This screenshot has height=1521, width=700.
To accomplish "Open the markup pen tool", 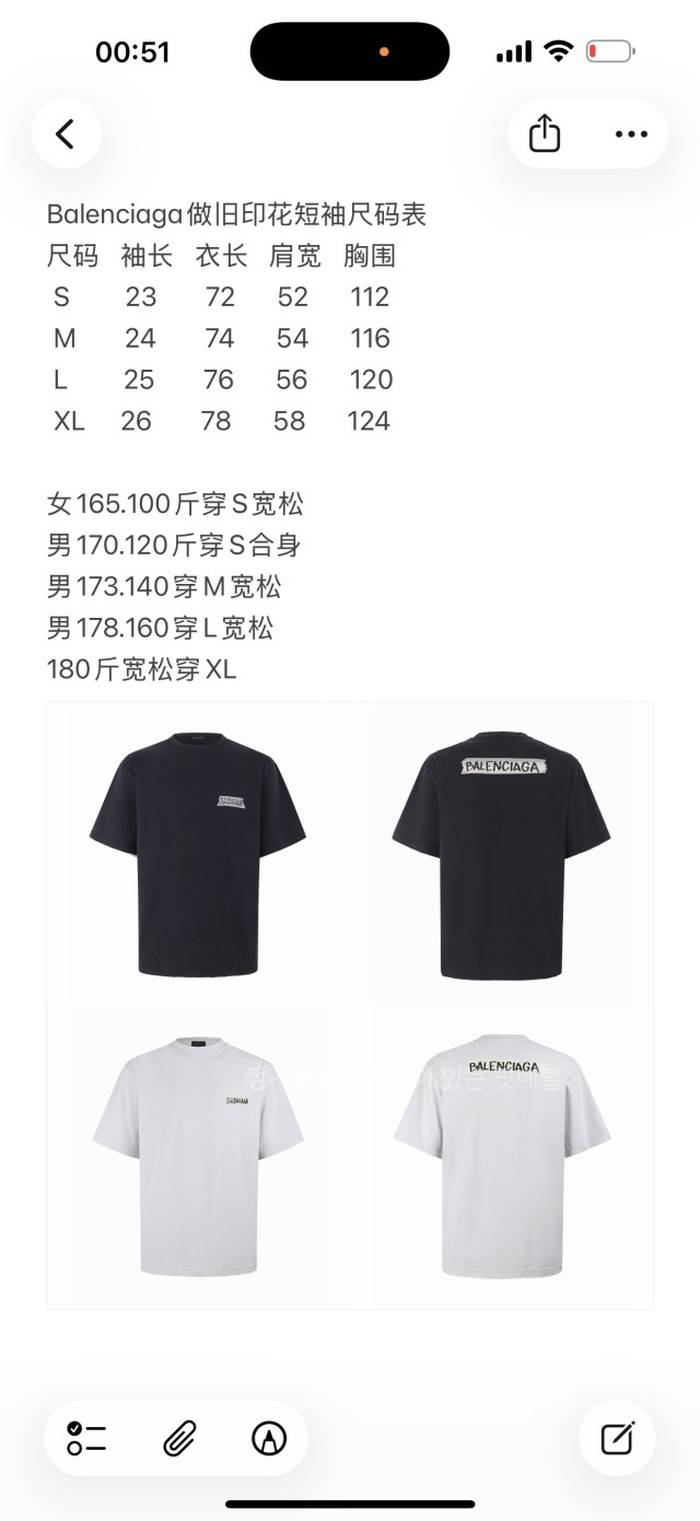I will point(269,1438).
